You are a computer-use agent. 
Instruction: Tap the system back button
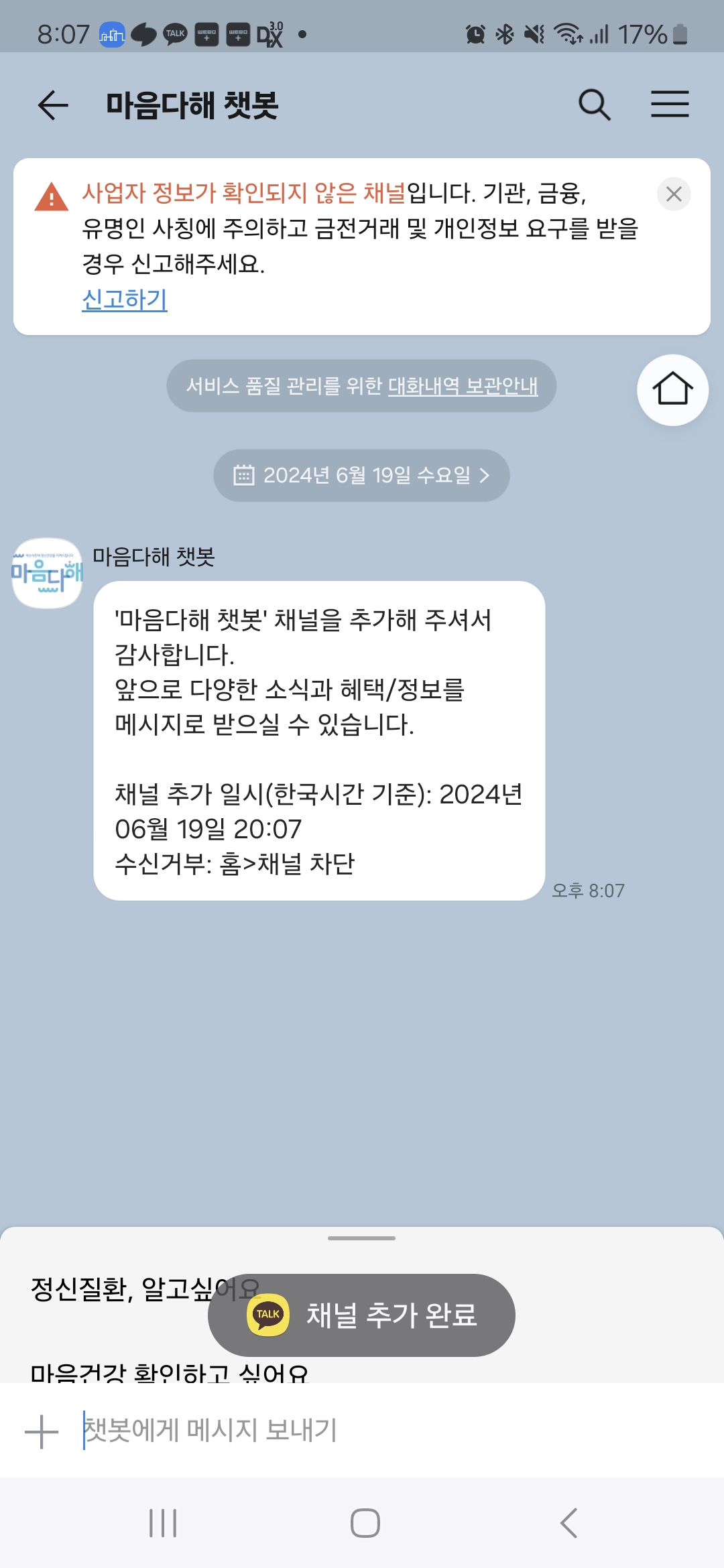(x=568, y=1523)
